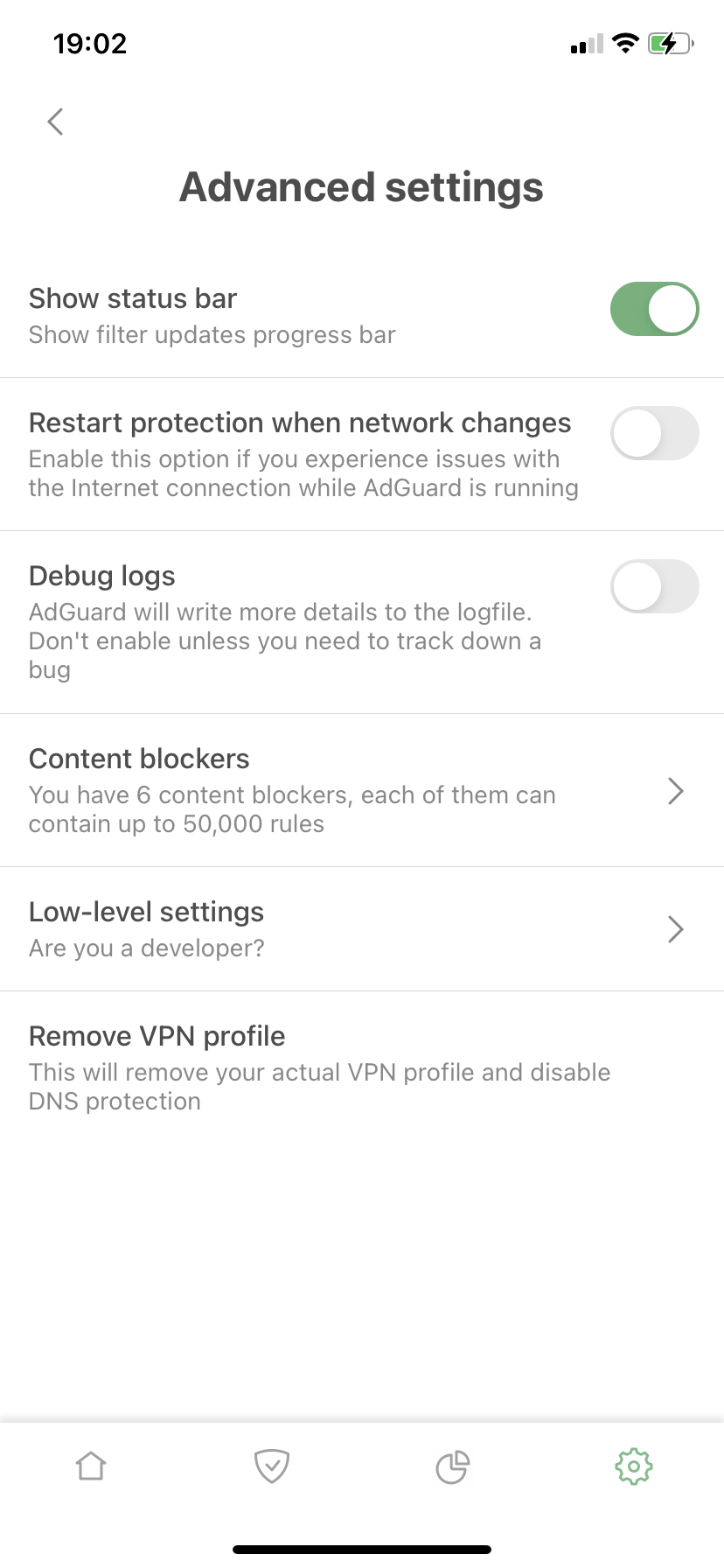Turn on Debug logs
724x1568 pixels.
click(654, 586)
